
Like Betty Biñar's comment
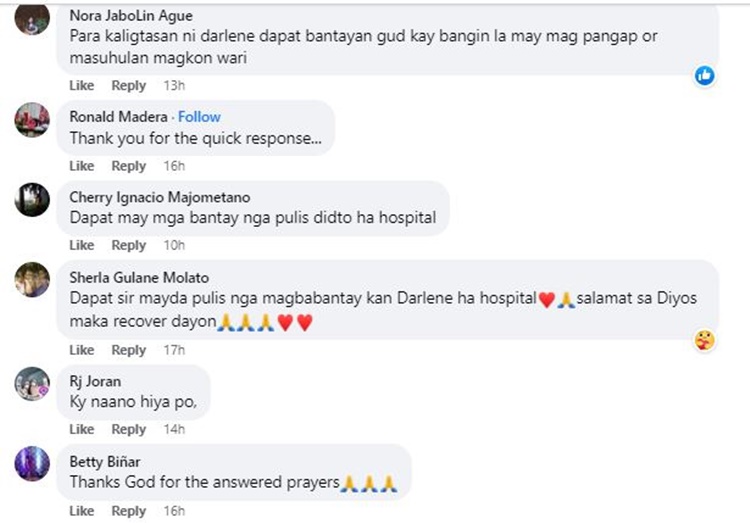coord(82,511)
